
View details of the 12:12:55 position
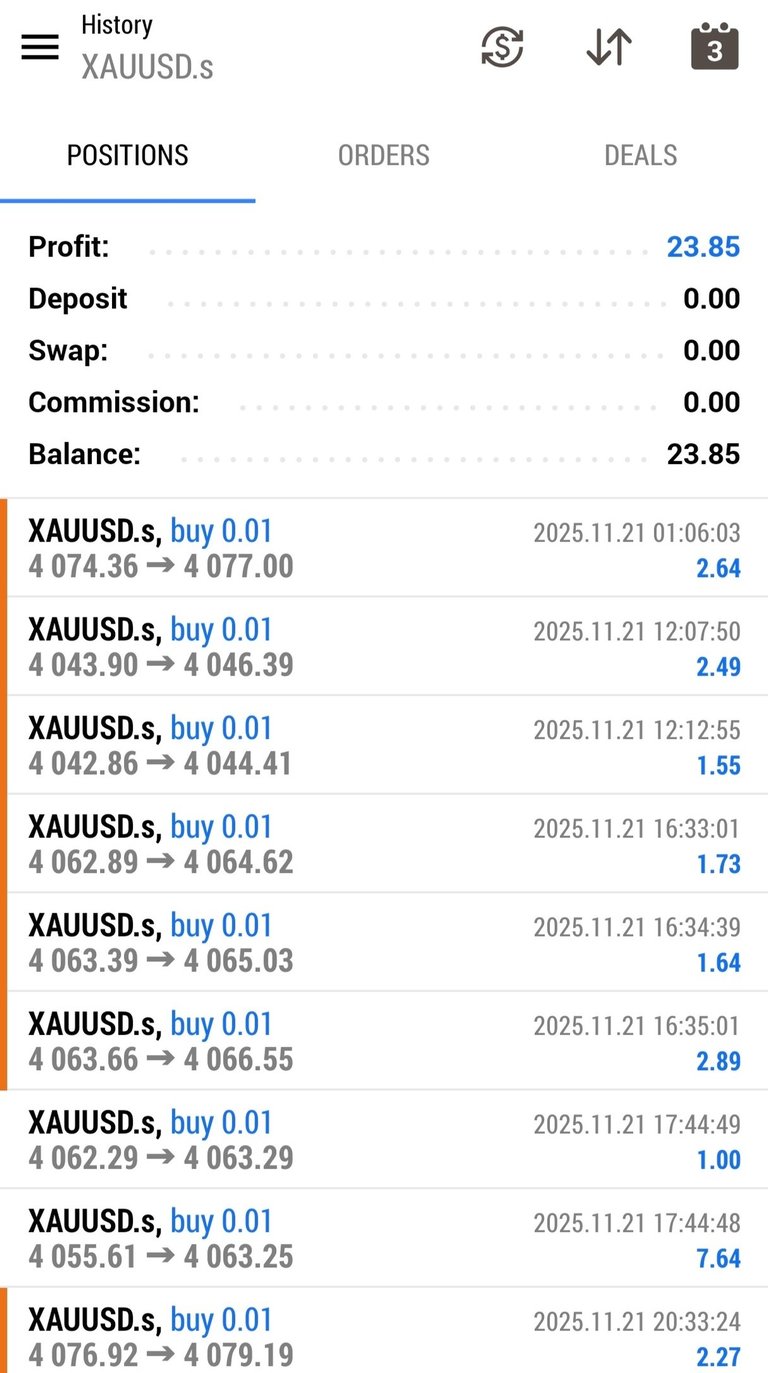coord(384,745)
